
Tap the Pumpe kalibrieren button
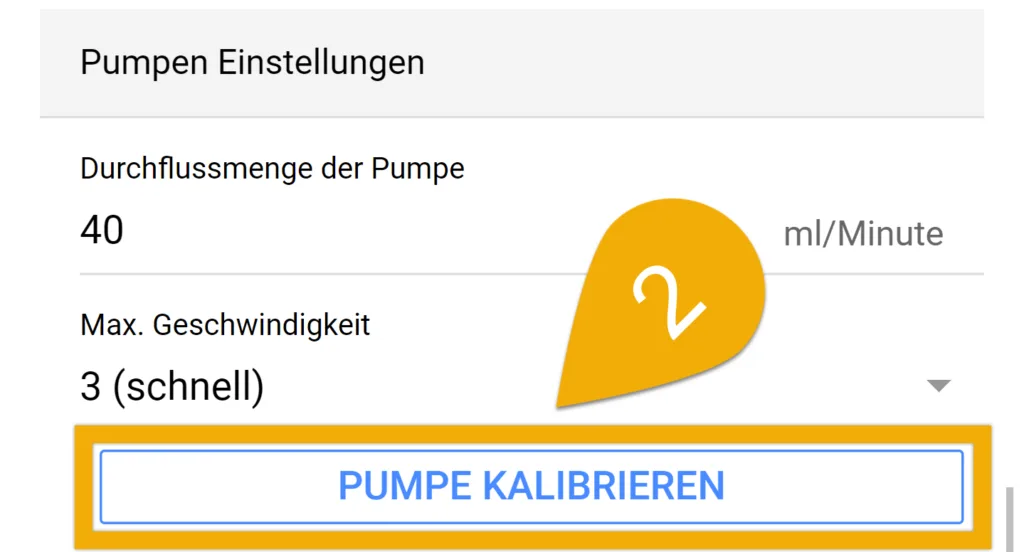531,486
